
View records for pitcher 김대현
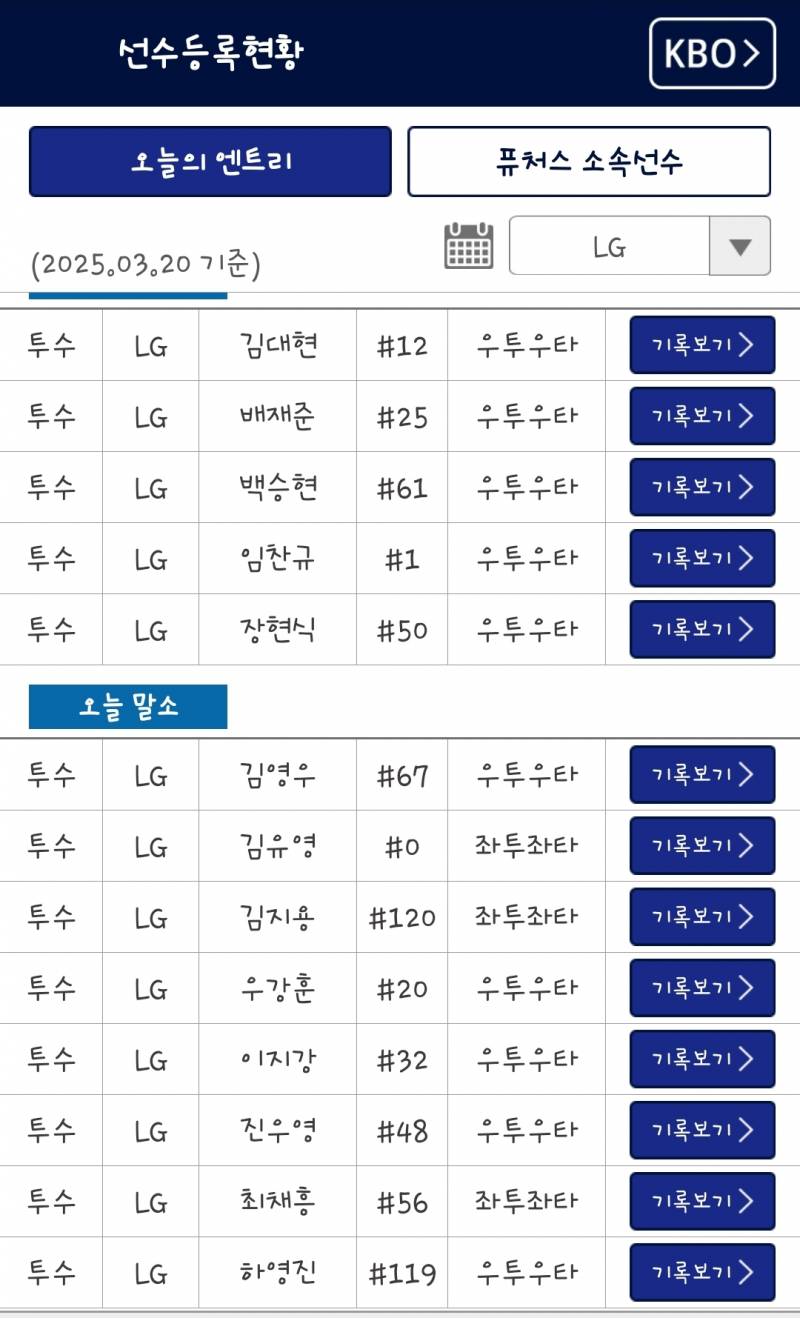tap(701, 345)
